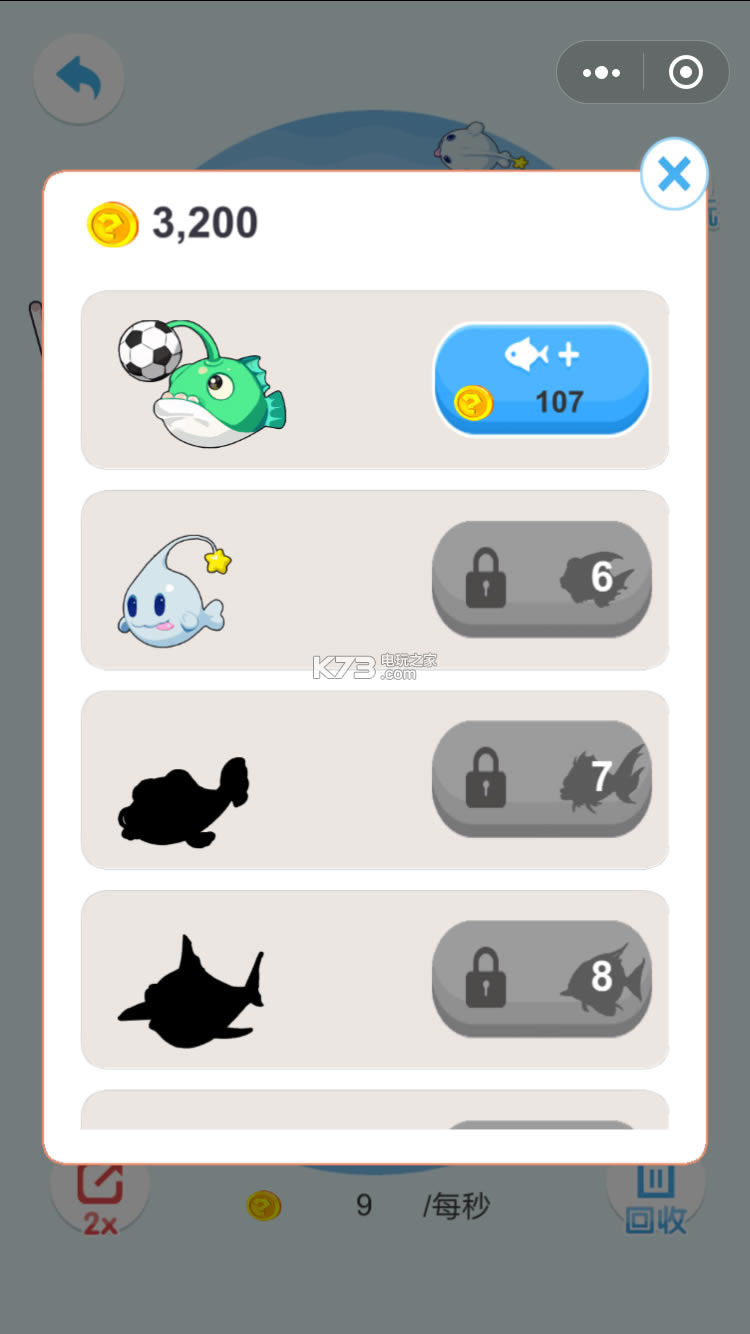Tap the locked level 6 fish button
This screenshot has width=750, height=1334.
[x=541, y=578]
